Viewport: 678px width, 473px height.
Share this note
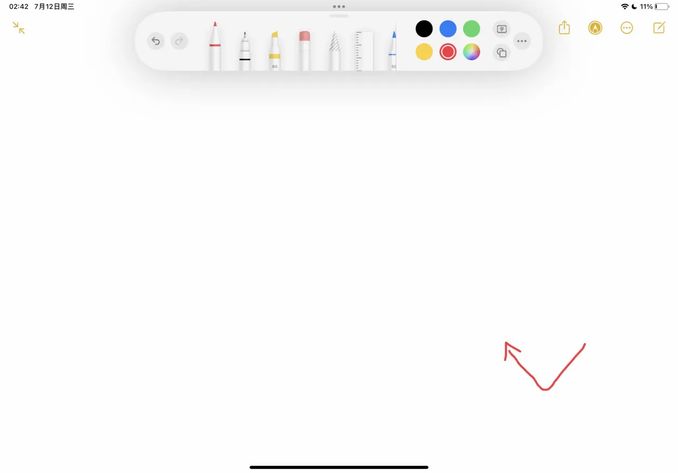[564, 28]
